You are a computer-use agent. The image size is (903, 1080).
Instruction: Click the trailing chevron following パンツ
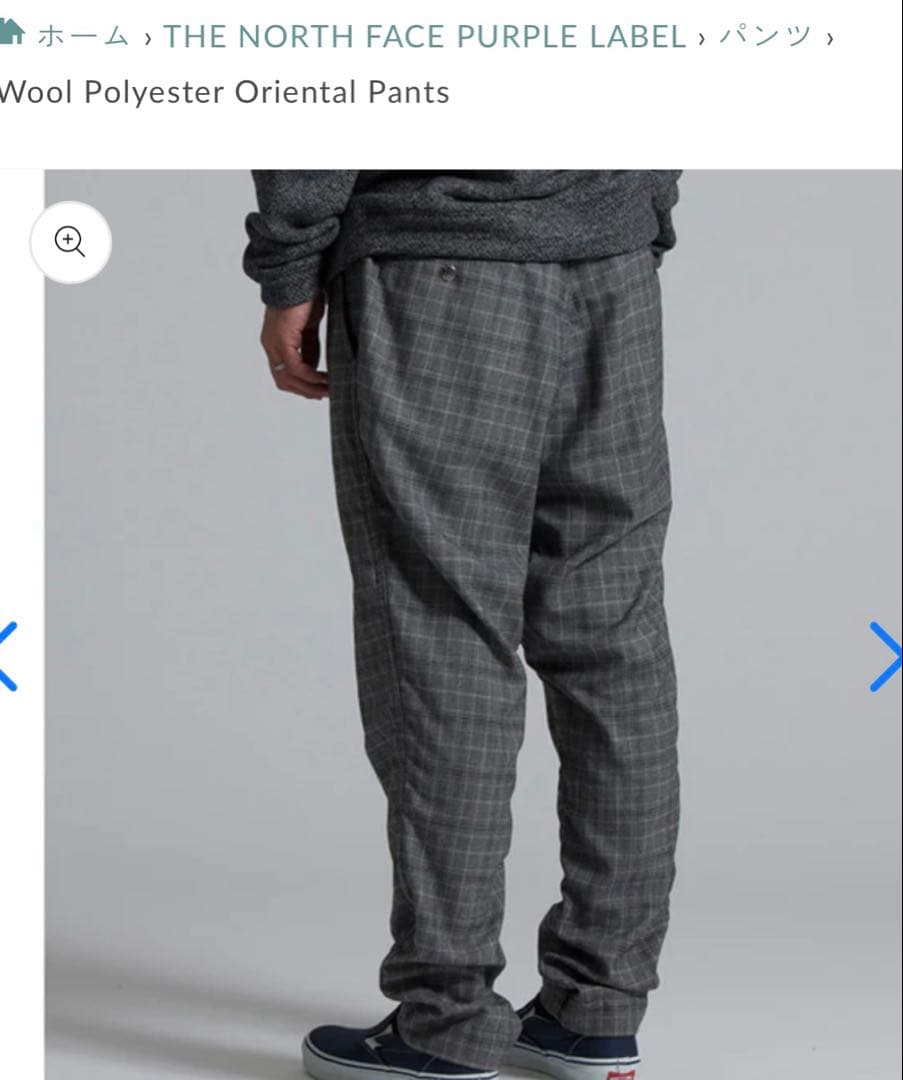click(832, 38)
